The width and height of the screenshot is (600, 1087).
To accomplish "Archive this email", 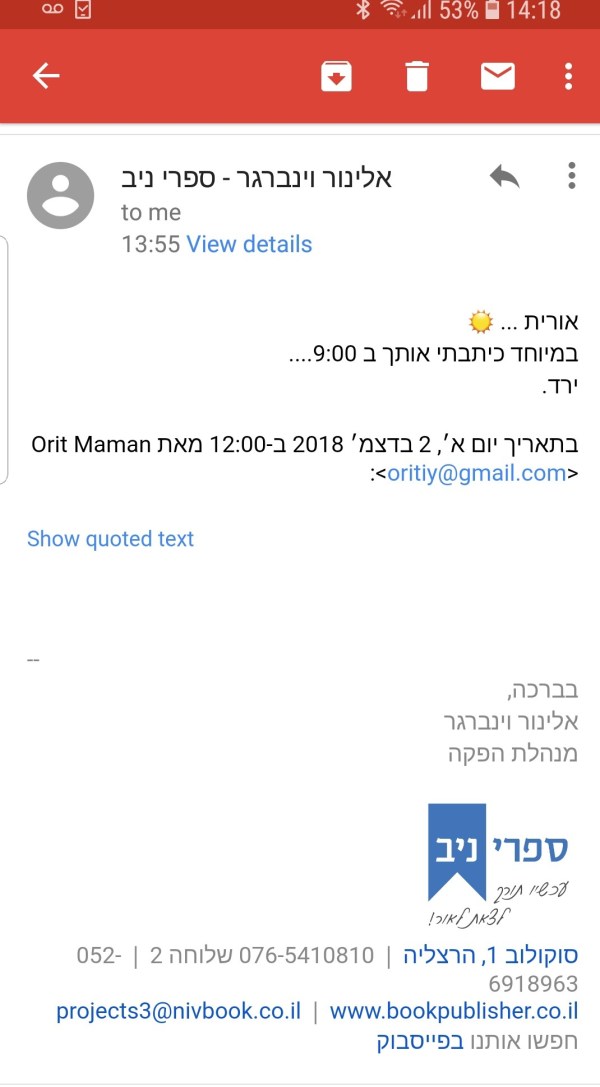I will tap(336, 76).
